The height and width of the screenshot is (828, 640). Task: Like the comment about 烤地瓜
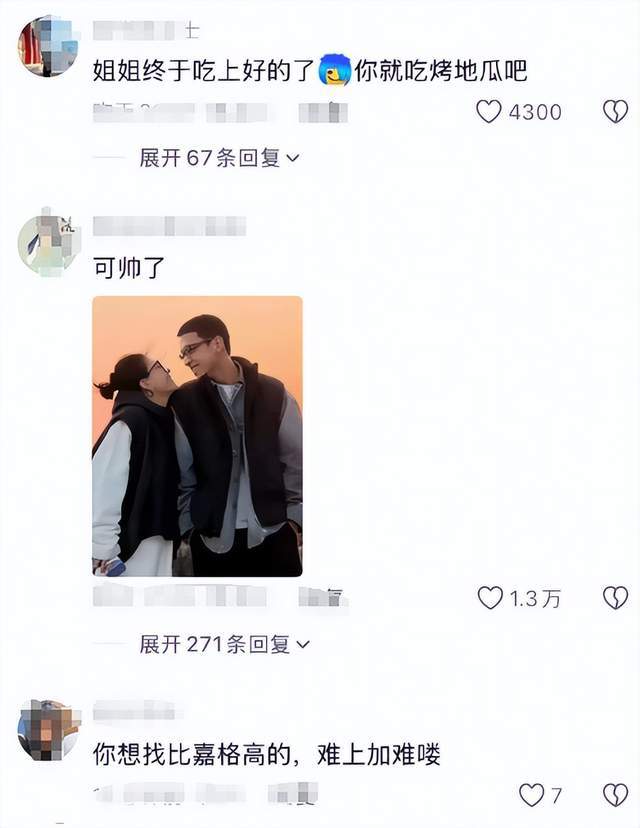489,112
